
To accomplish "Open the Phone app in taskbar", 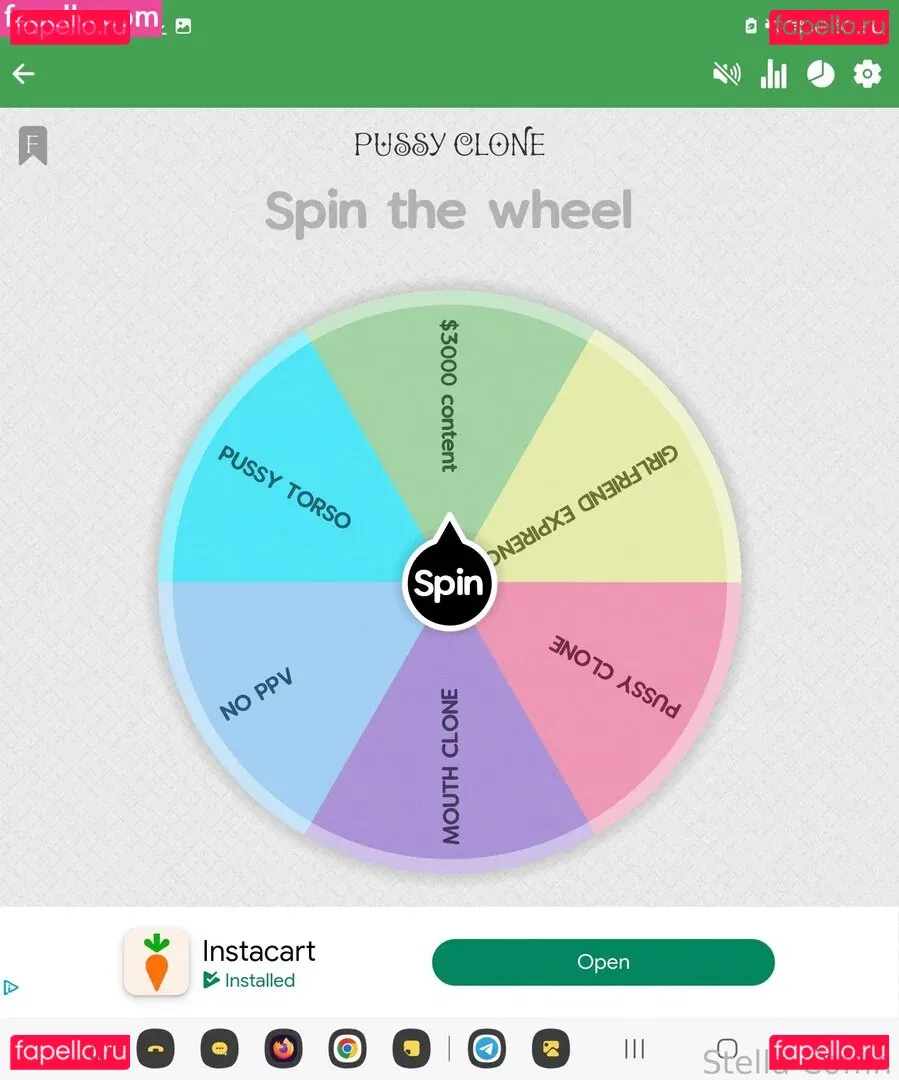I will 155,1048.
